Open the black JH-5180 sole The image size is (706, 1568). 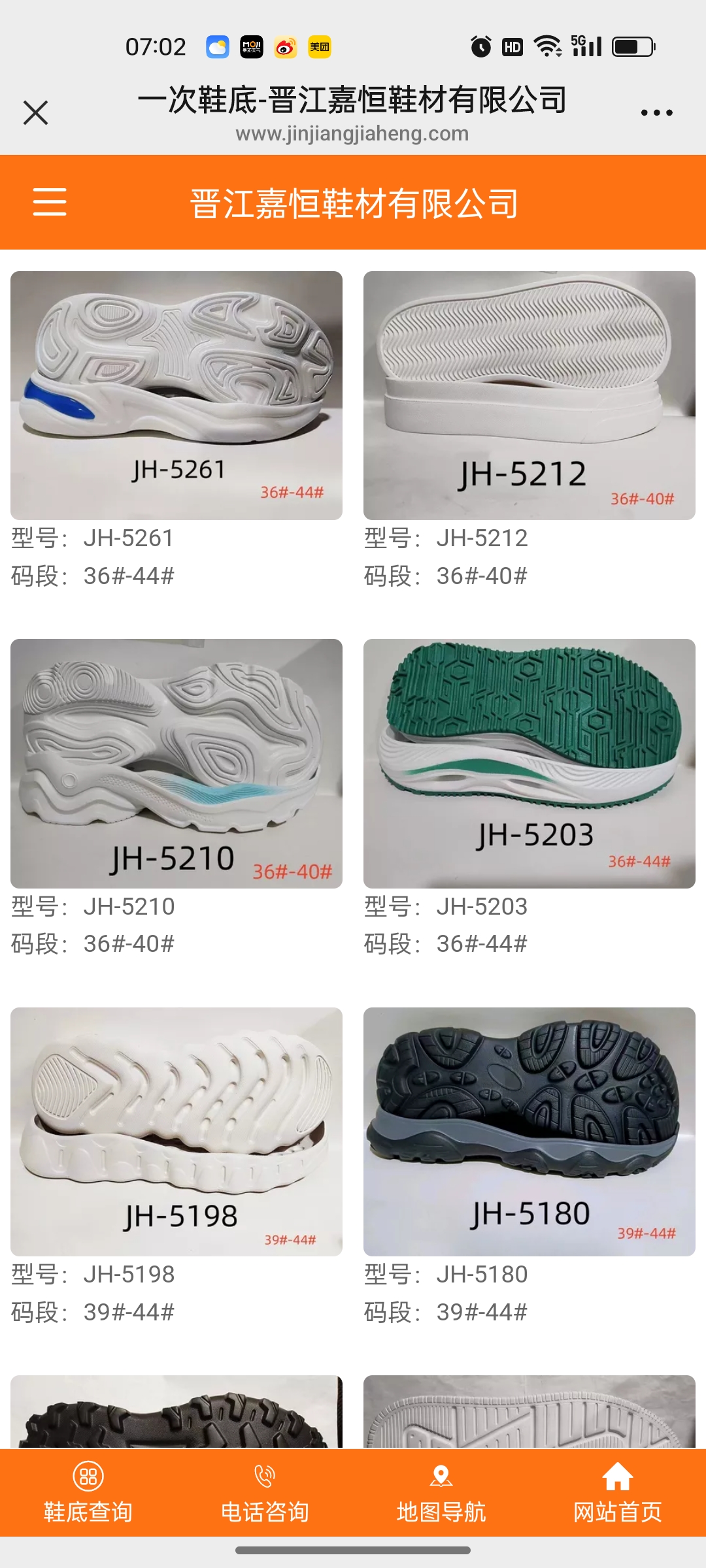click(529, 1132)
